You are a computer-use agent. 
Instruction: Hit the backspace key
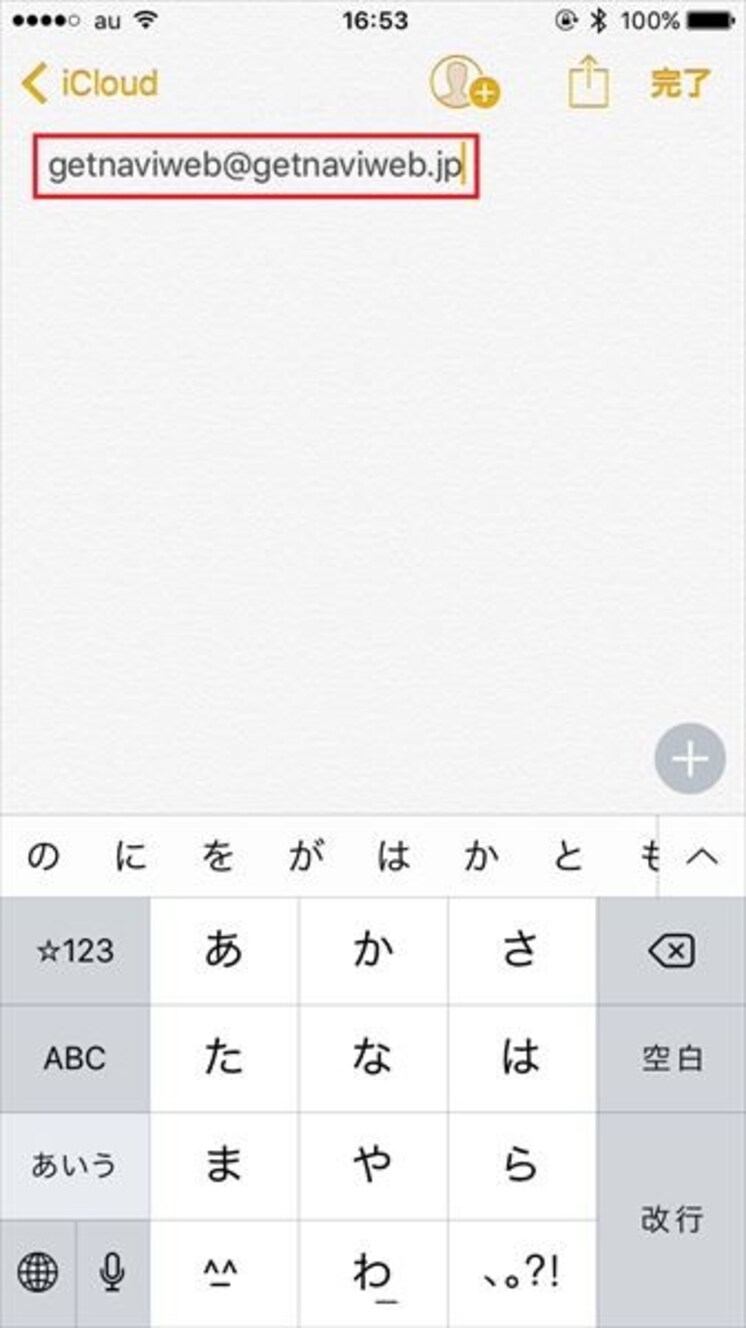point(671,951)
